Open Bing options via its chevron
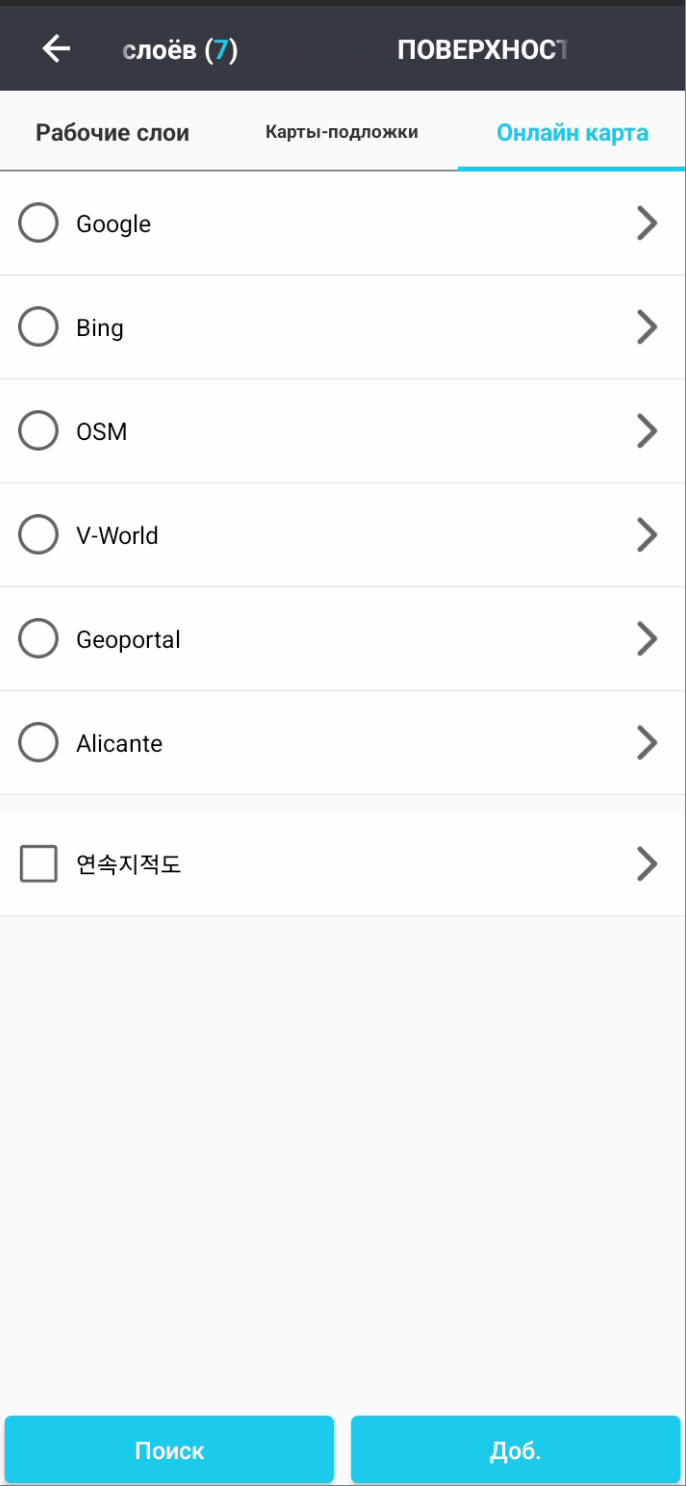686x1486 pixels. click(x=647, y=327)
